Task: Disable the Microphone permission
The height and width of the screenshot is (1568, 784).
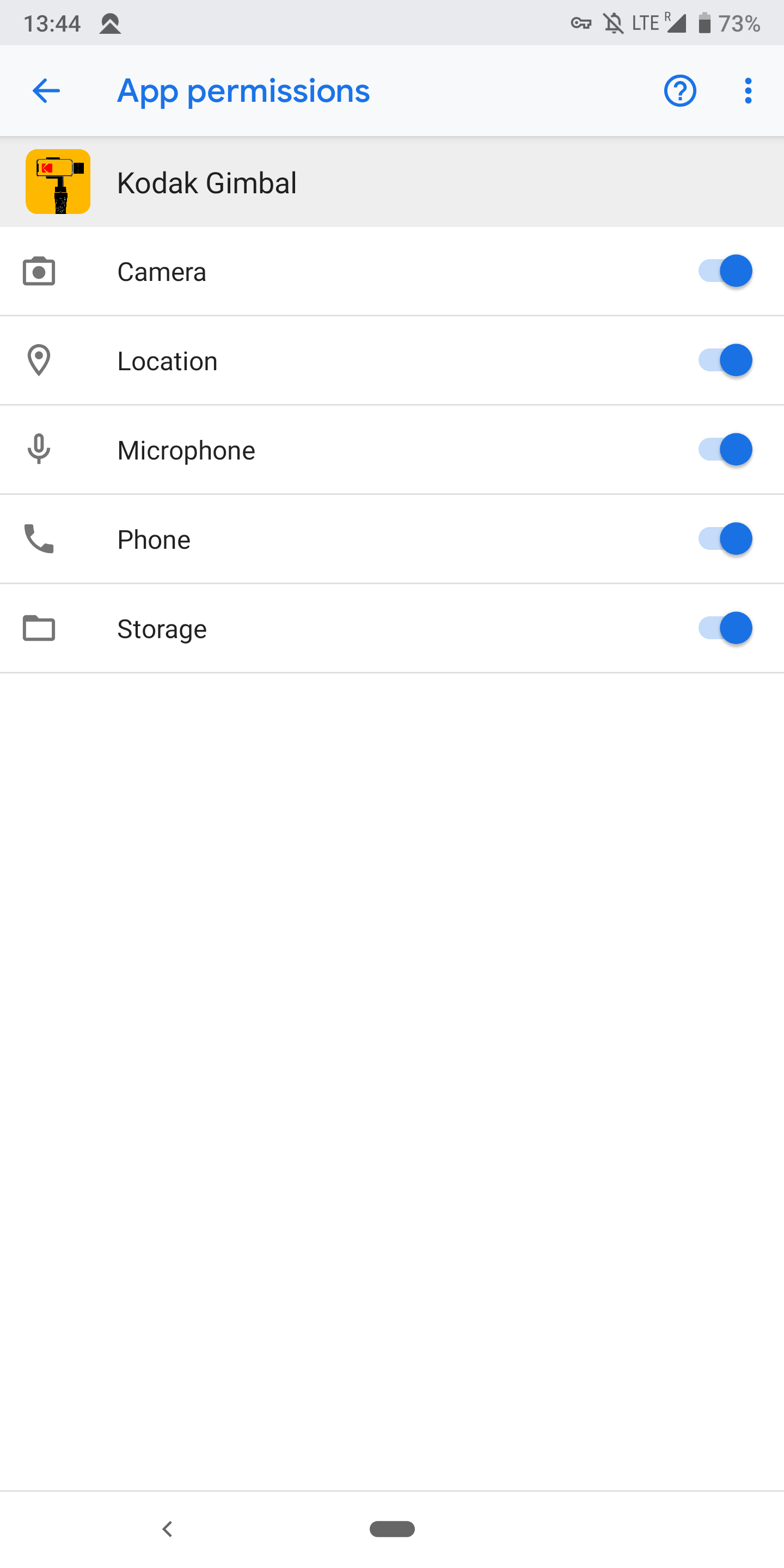Action: (724, 450)
